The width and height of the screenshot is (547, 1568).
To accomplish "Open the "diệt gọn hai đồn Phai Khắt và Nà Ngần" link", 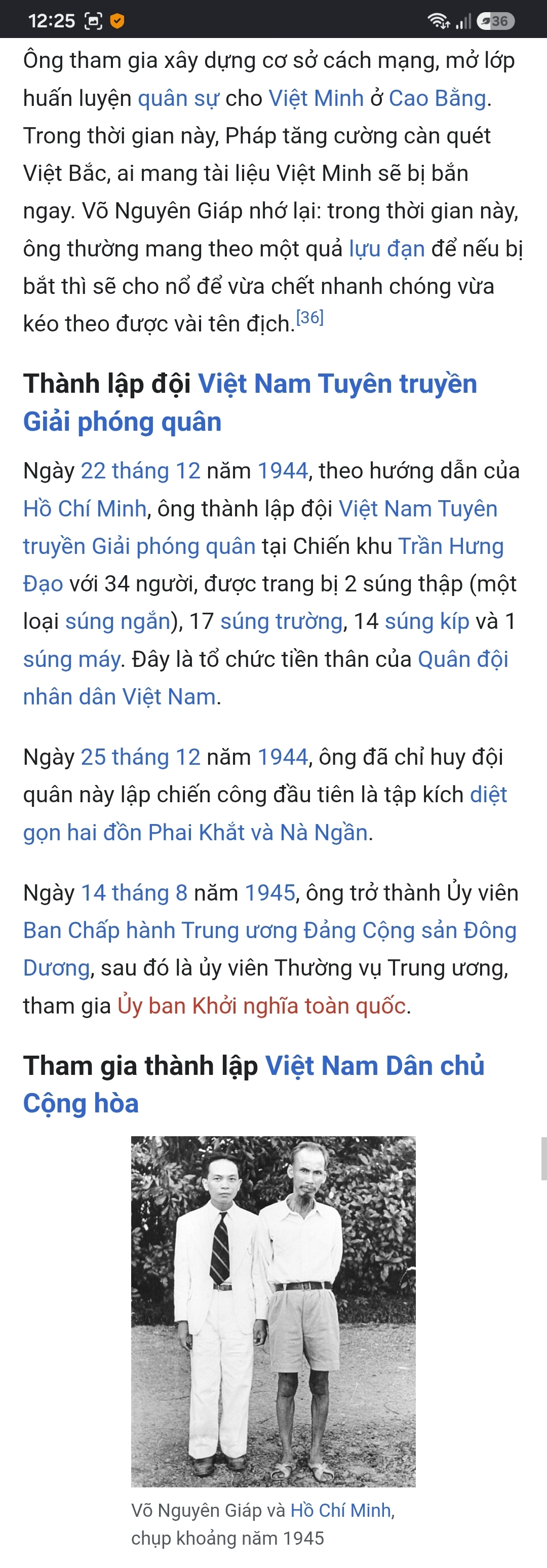I will coord(196,832).
